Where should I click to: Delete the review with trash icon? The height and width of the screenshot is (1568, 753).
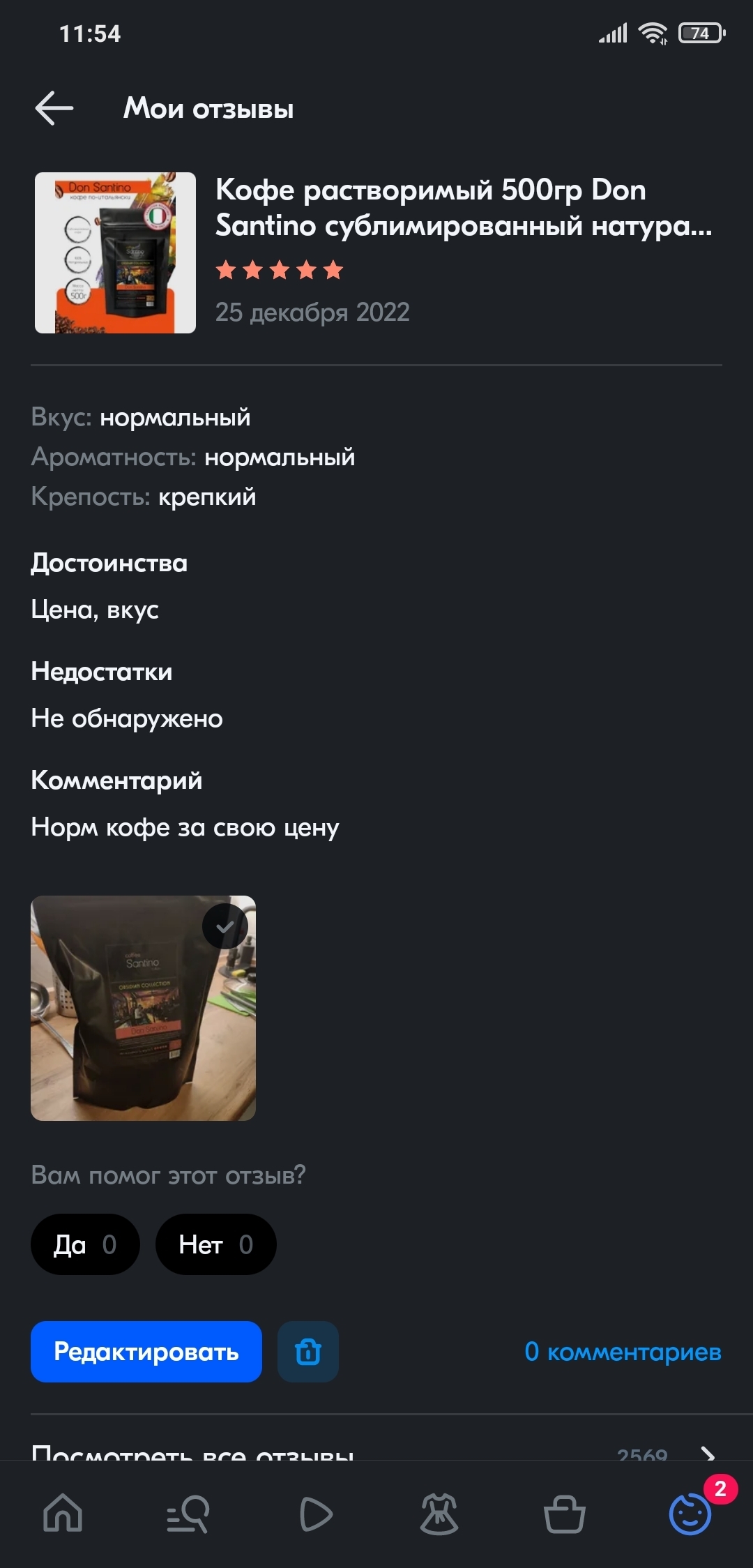click(x=307, y=1352)
